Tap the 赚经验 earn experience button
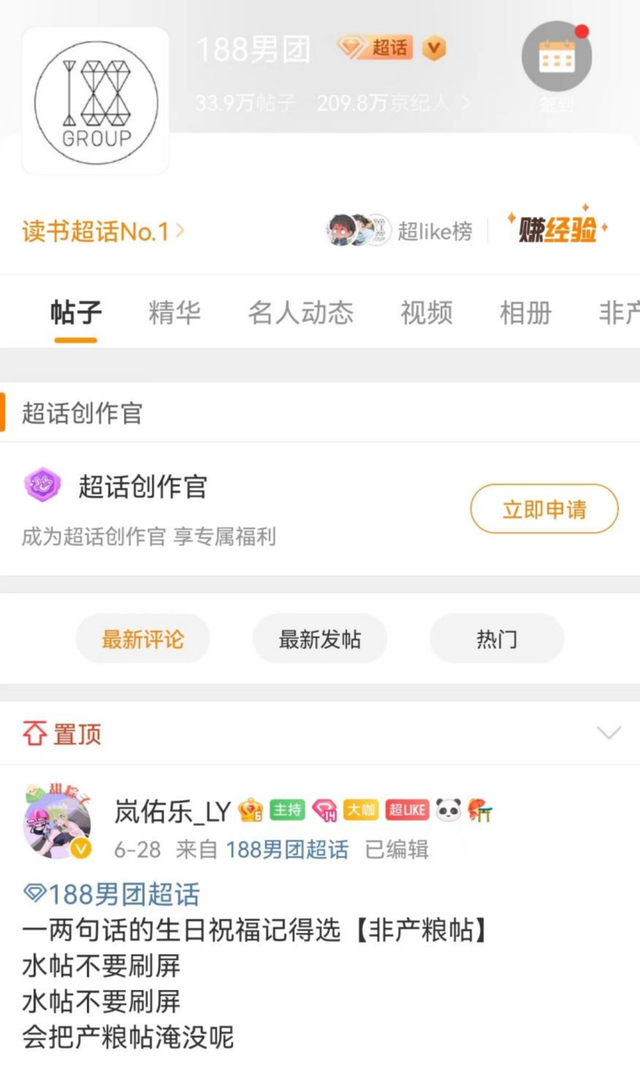Screen dimensions: 640x1077 557,230
